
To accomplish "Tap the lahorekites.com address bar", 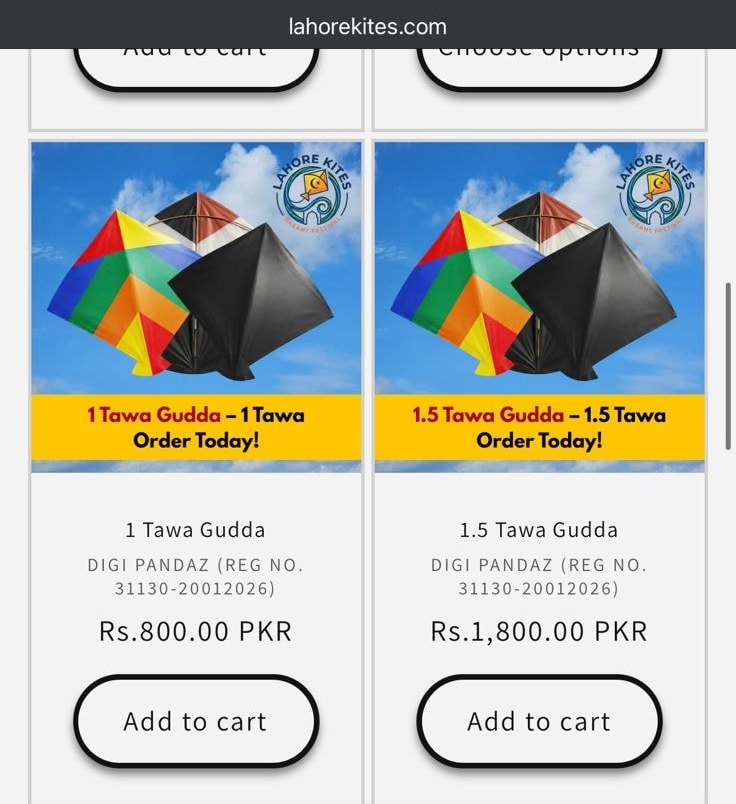I will (368, 25).
